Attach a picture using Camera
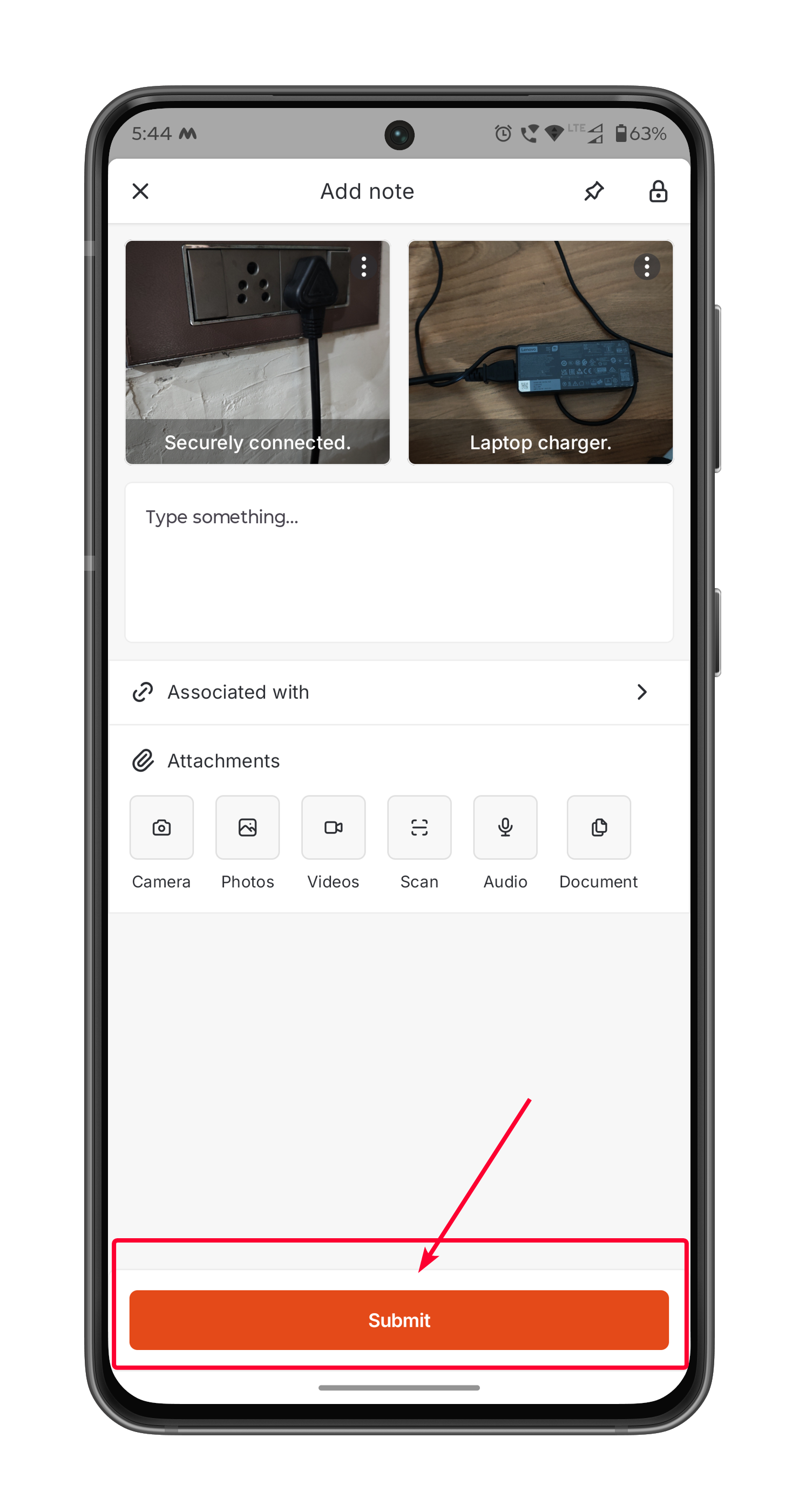This screenshot has width=799, height=1512. pos(161,828)
